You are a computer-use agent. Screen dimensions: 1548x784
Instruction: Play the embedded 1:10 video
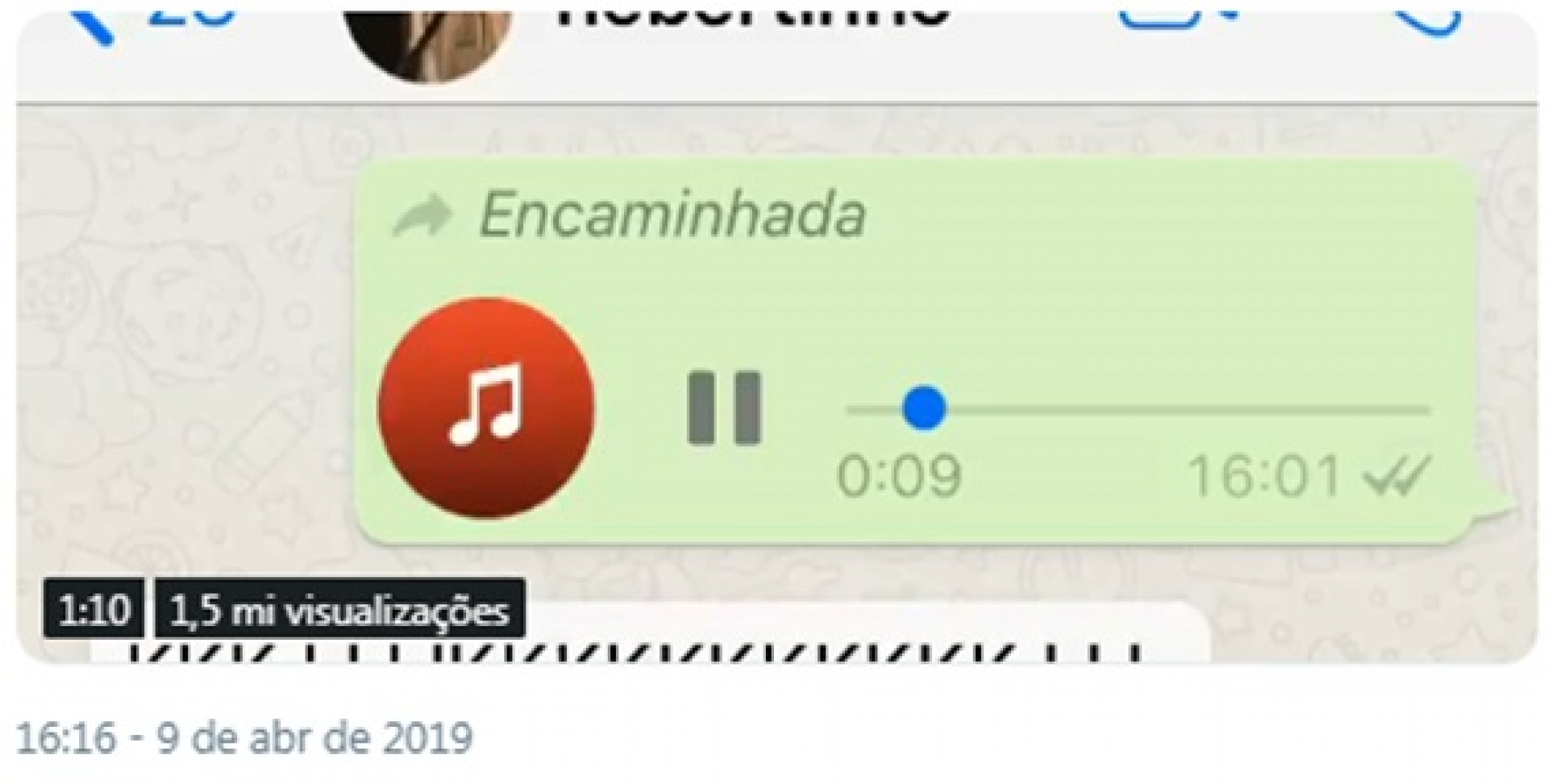pyautogui.click(x=776, y=338)
